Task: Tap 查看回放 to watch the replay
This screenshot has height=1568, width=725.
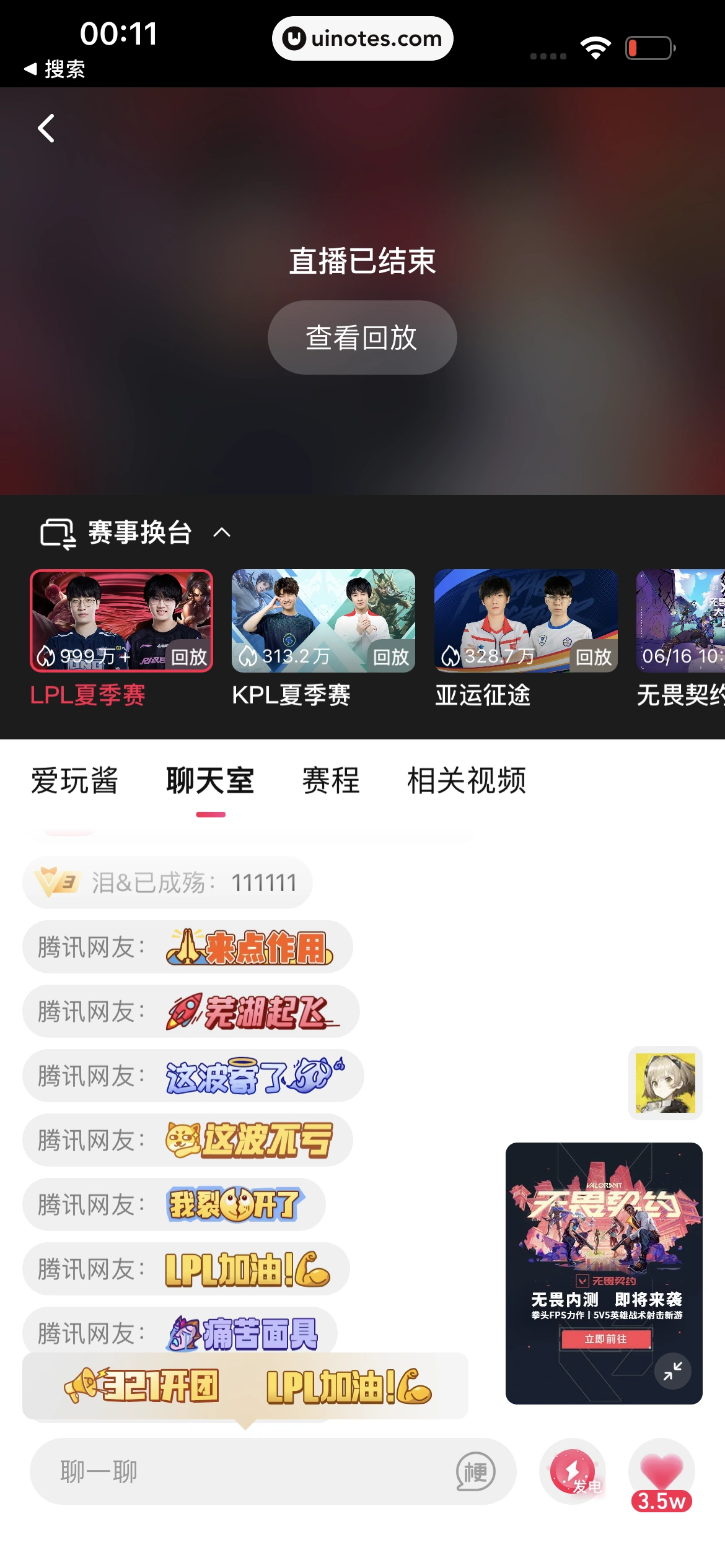Action: point(362,338)
